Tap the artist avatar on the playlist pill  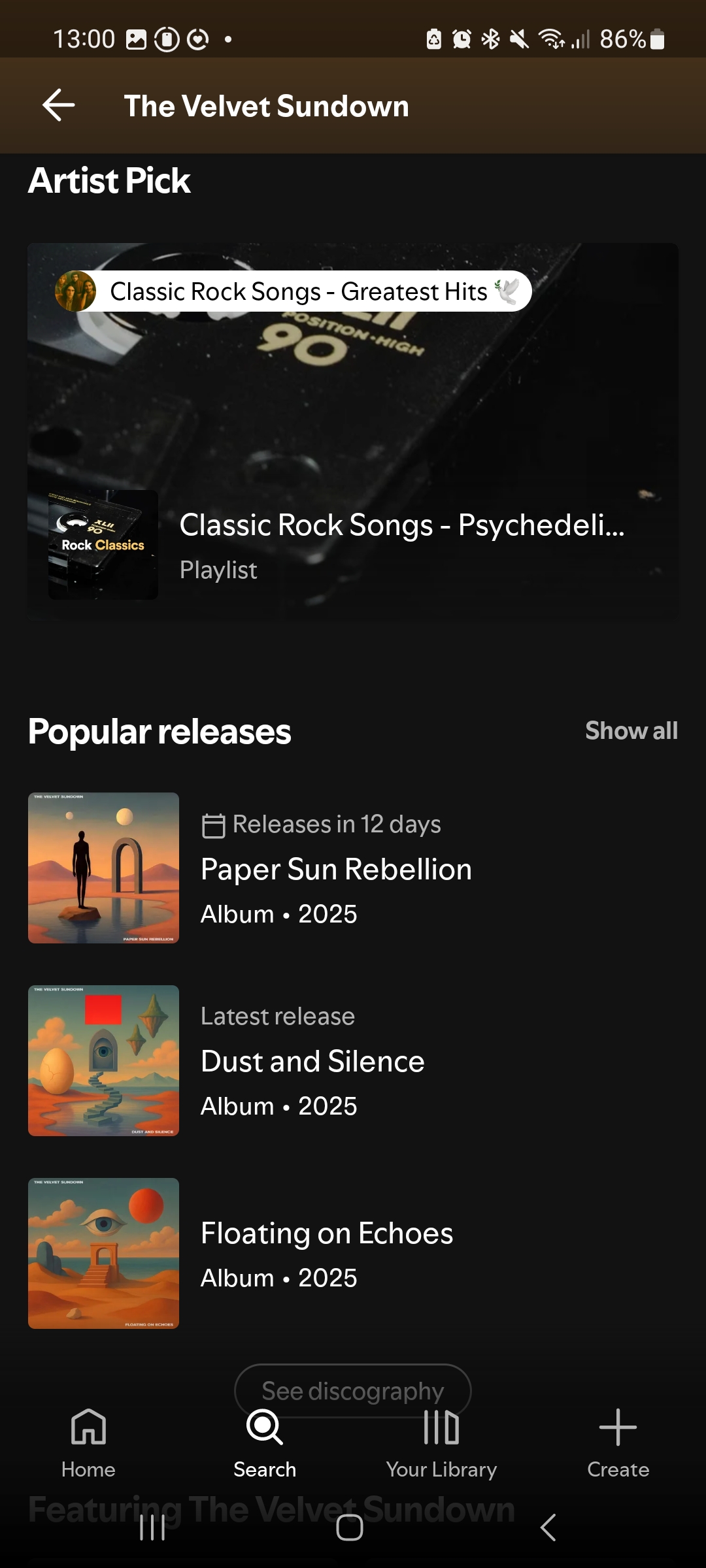(75, 291)
